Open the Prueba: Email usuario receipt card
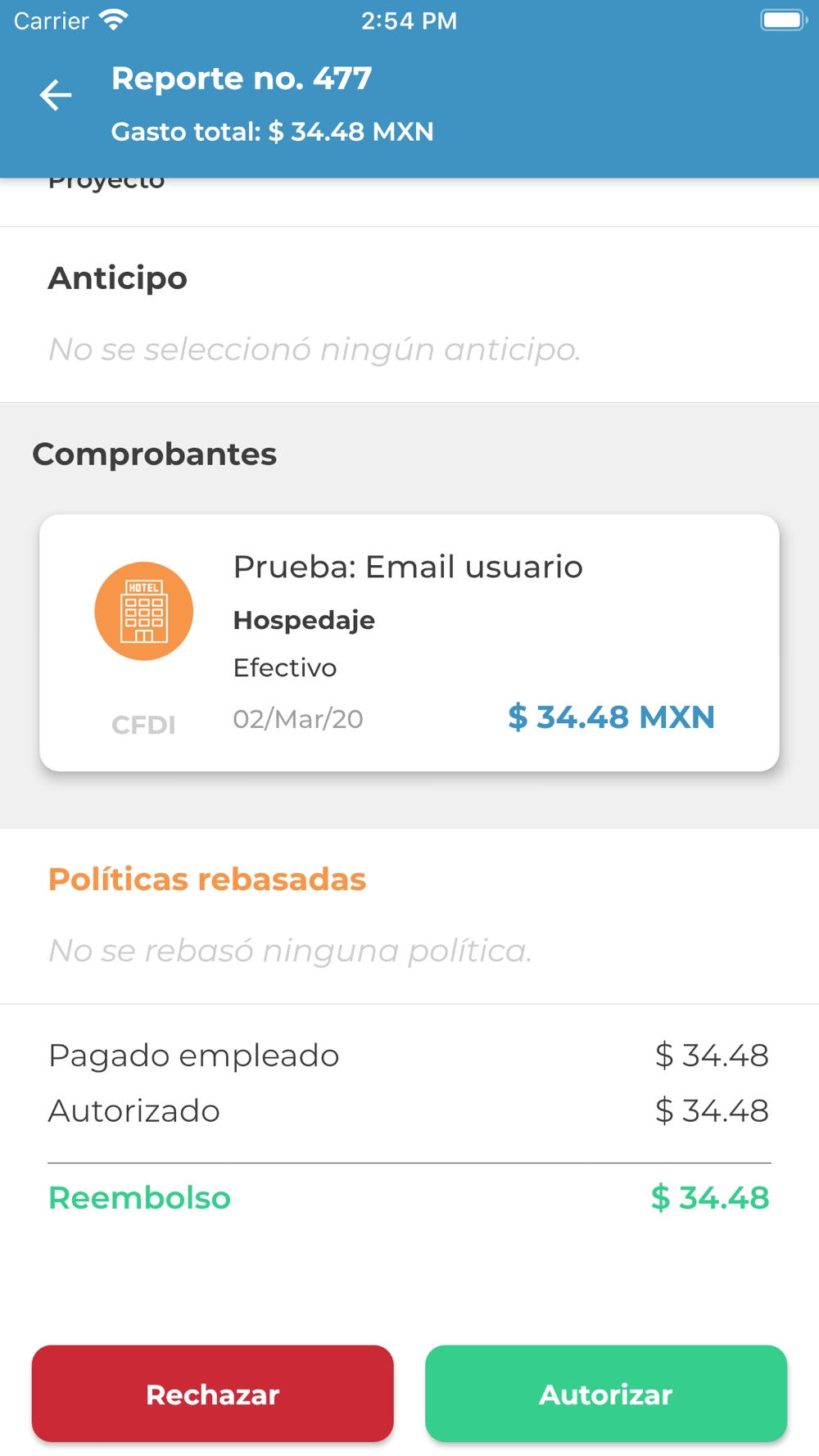 point(409,643)
